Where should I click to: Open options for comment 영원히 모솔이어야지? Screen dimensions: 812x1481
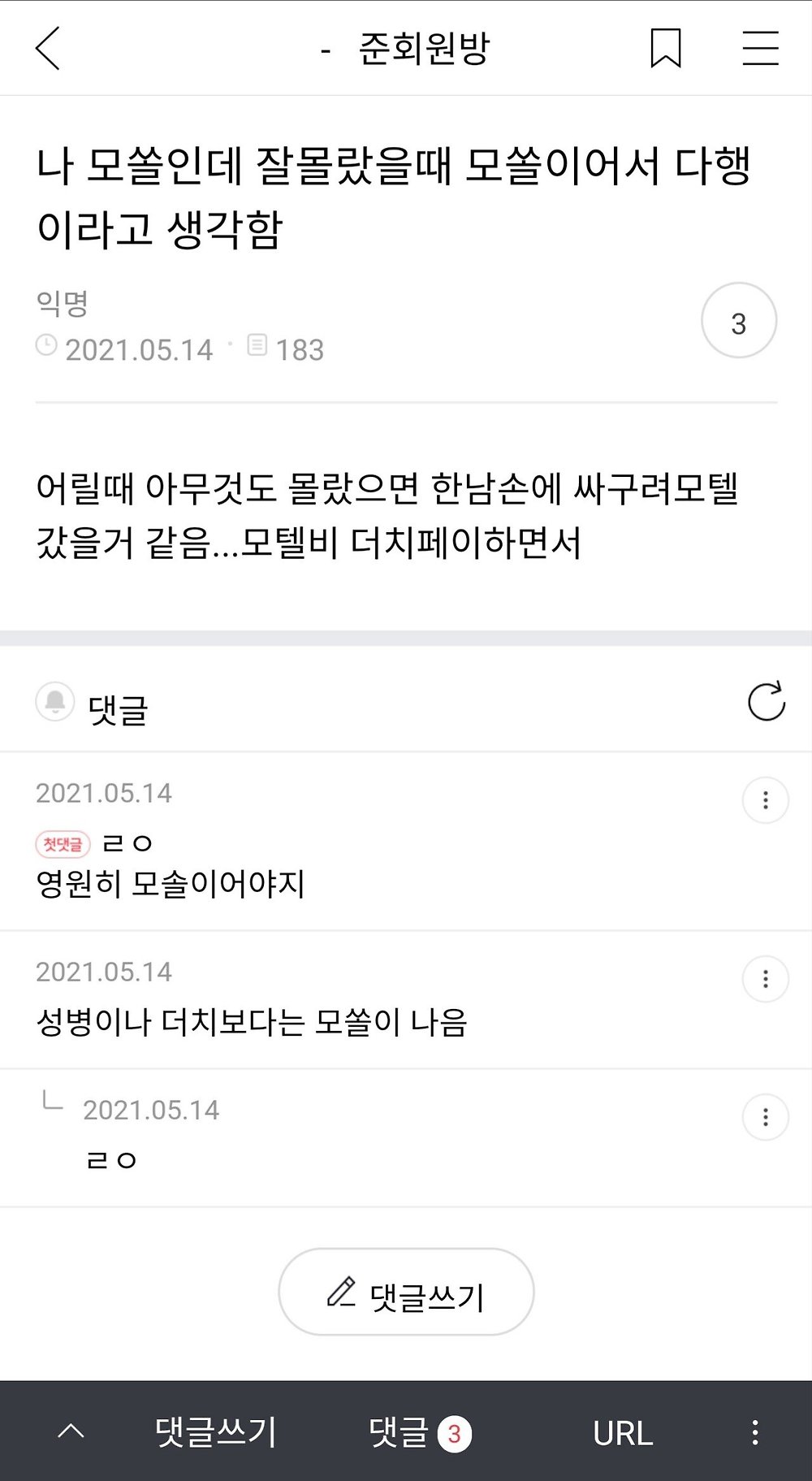coord(765,801)
